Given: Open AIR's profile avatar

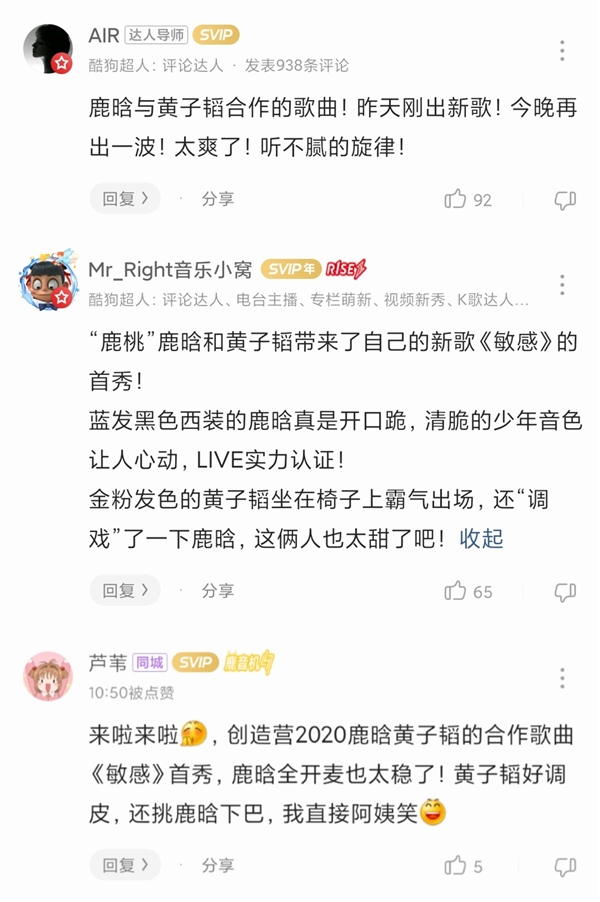Looking at the screenshot, I should 46,50.
